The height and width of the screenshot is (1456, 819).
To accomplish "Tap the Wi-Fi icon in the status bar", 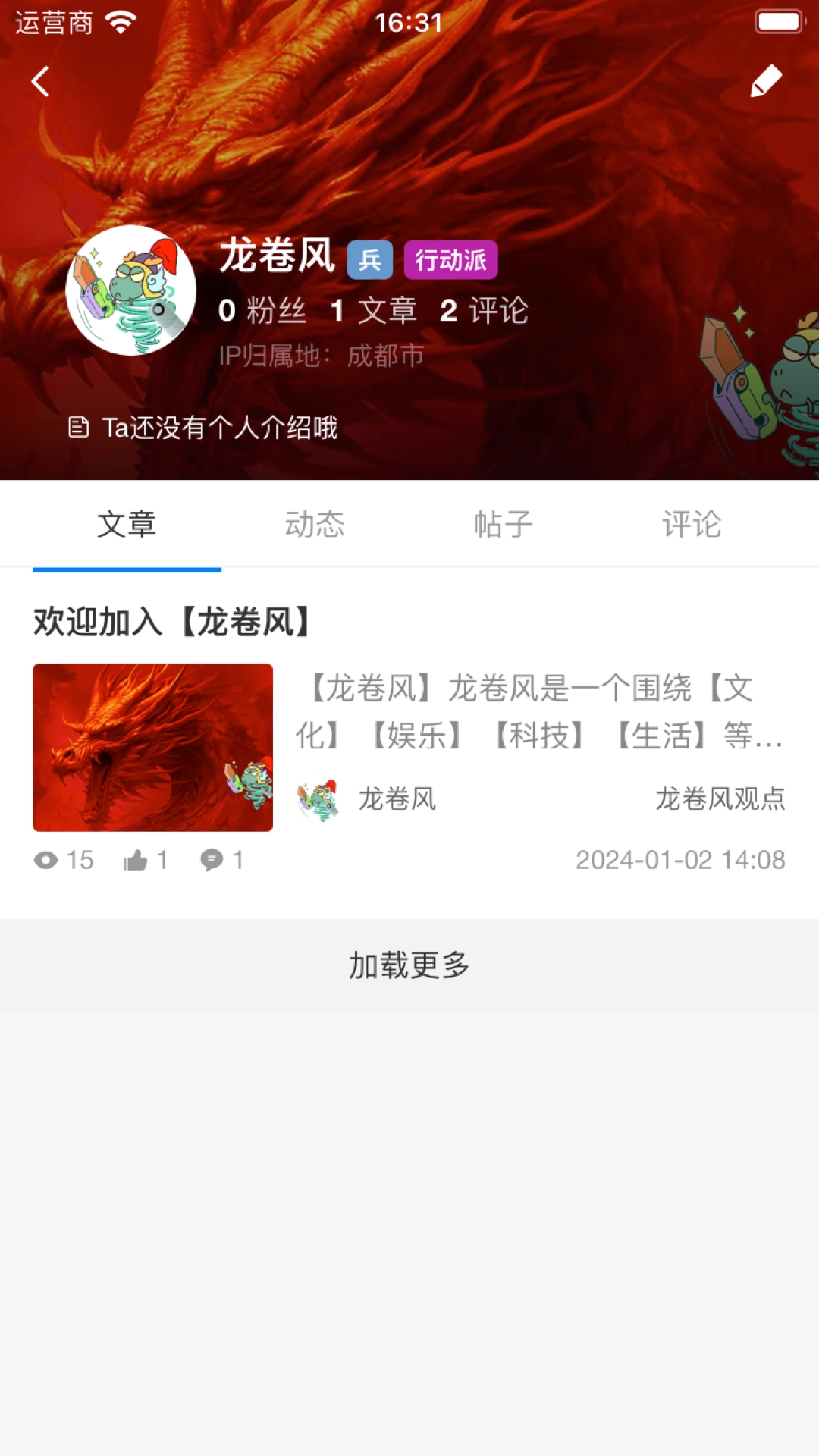I will 115,21.
